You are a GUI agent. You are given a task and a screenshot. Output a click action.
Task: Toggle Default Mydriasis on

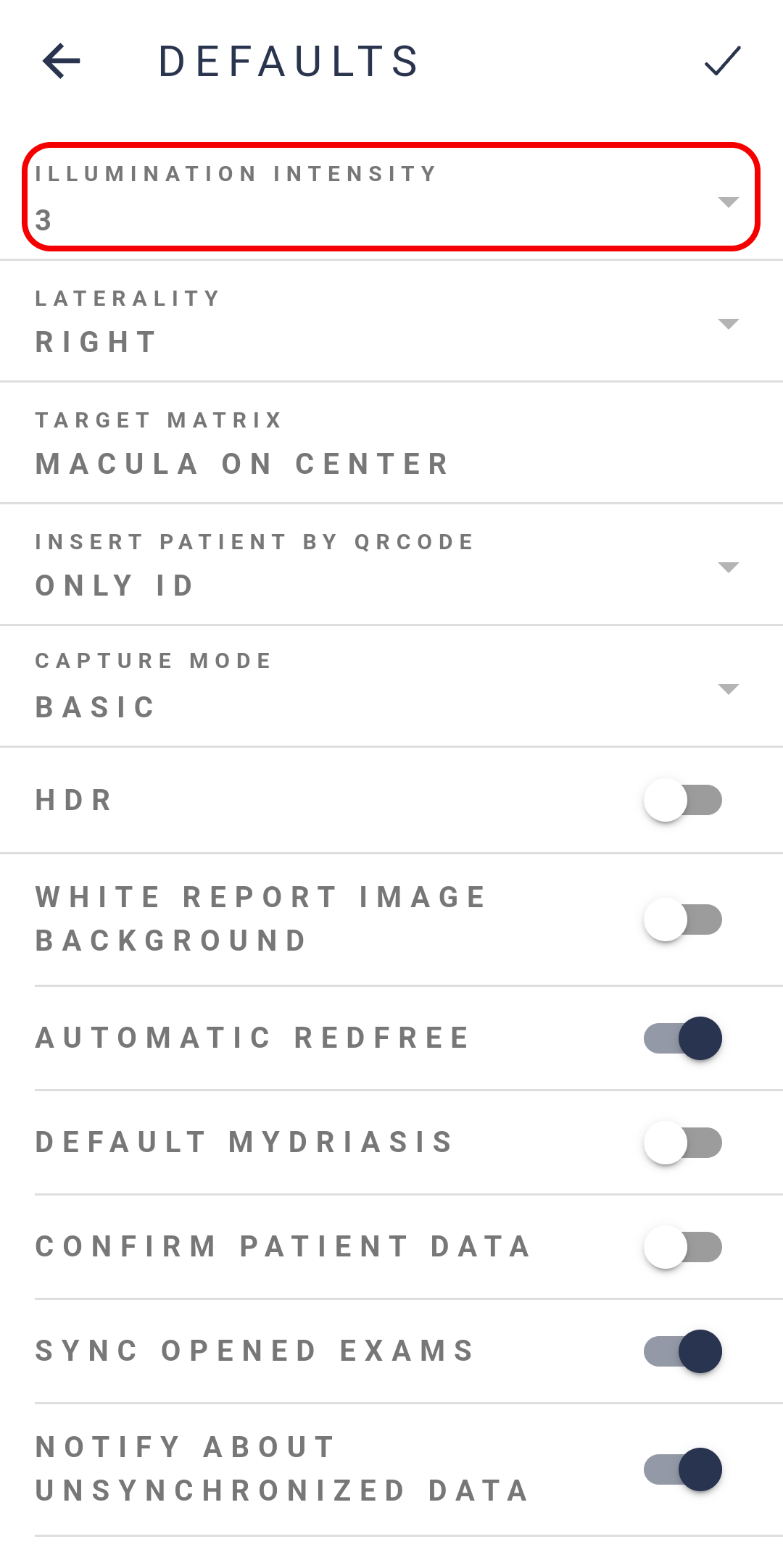point(683,1143)
